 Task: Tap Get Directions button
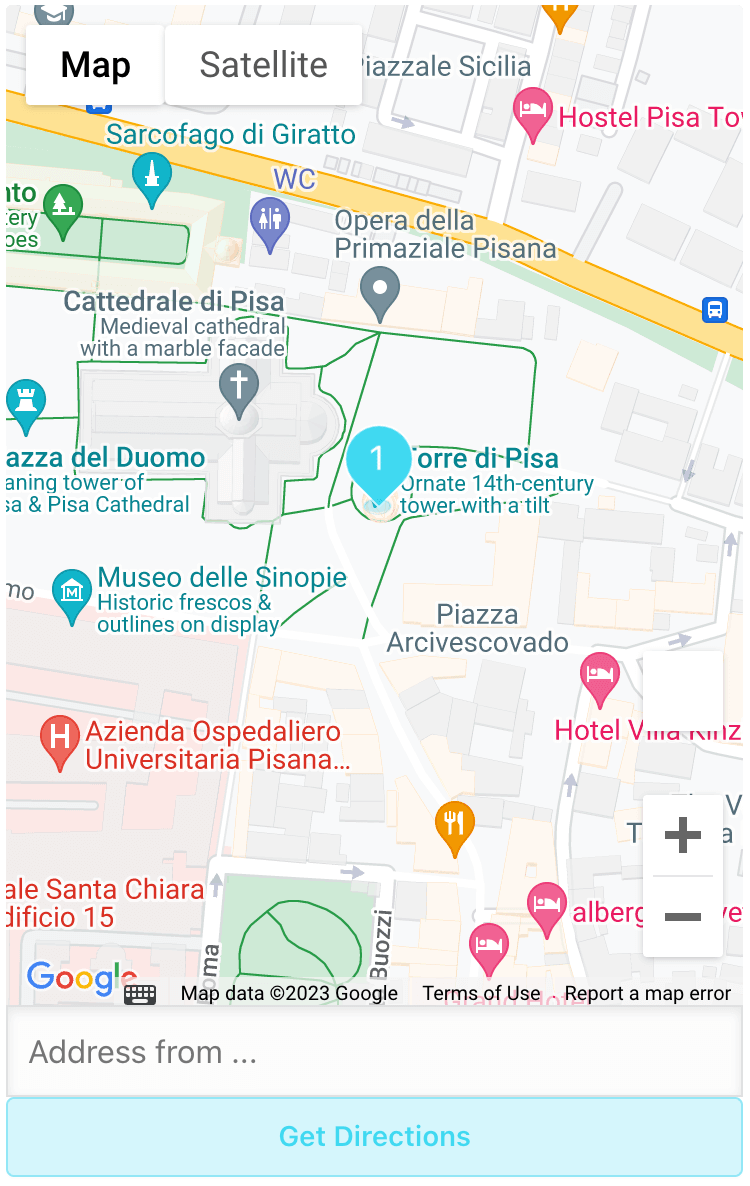[x=374, y=1136]
